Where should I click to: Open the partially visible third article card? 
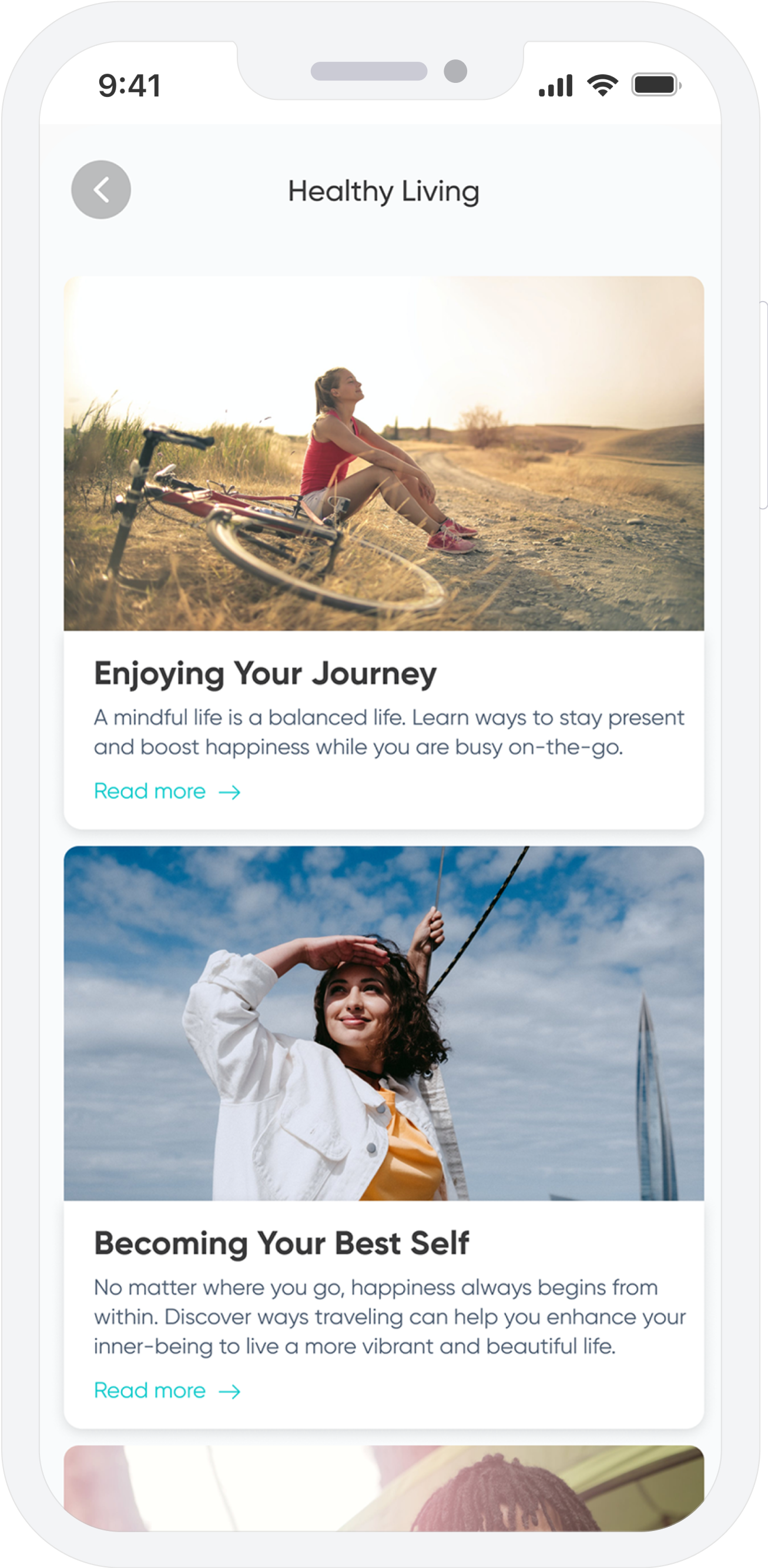tap(383, 1487)
